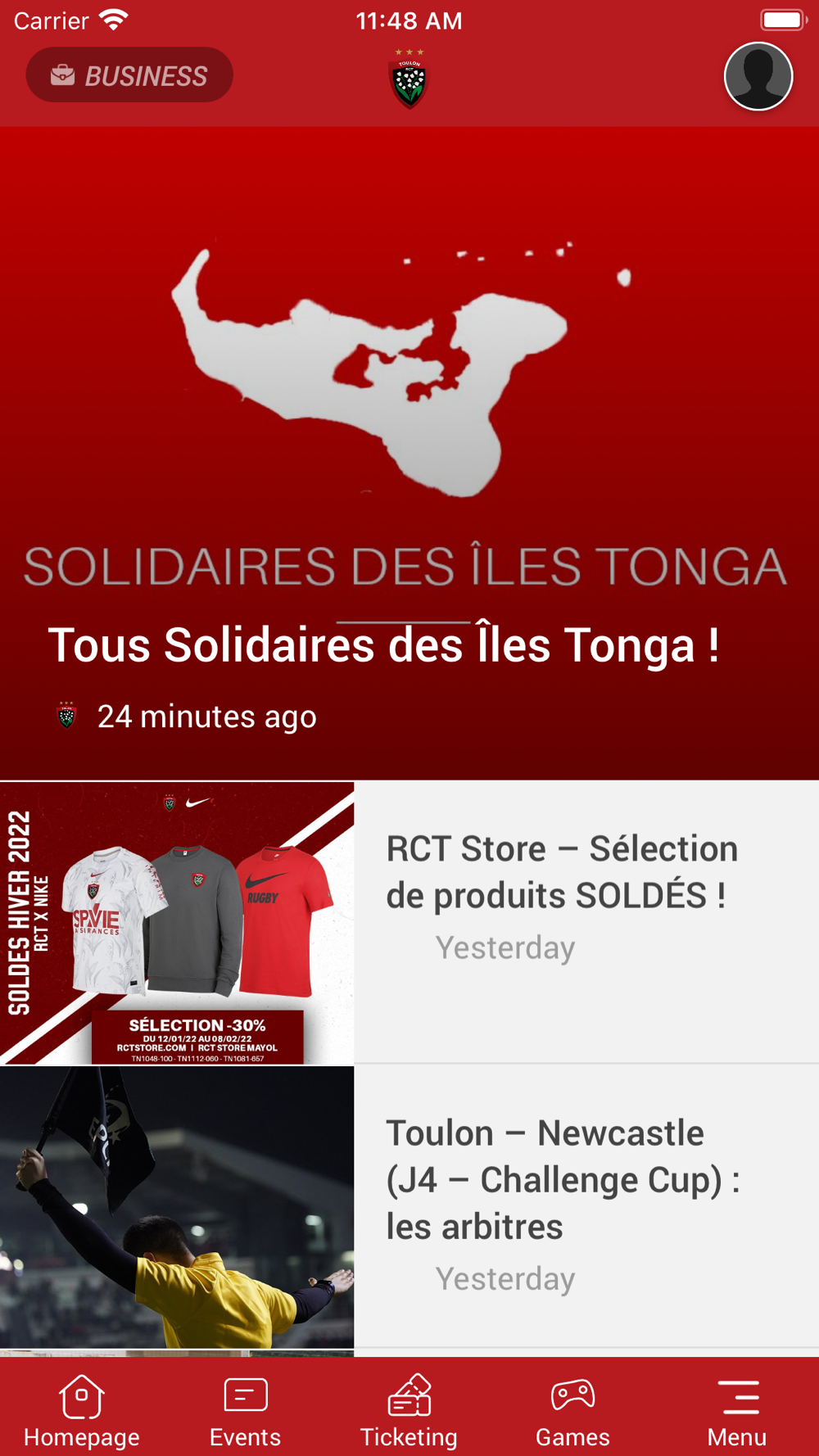Read the RCT Store produits SOLDÉS article
Viewport: 819px width, 1456px height.
tap(562, 872)
